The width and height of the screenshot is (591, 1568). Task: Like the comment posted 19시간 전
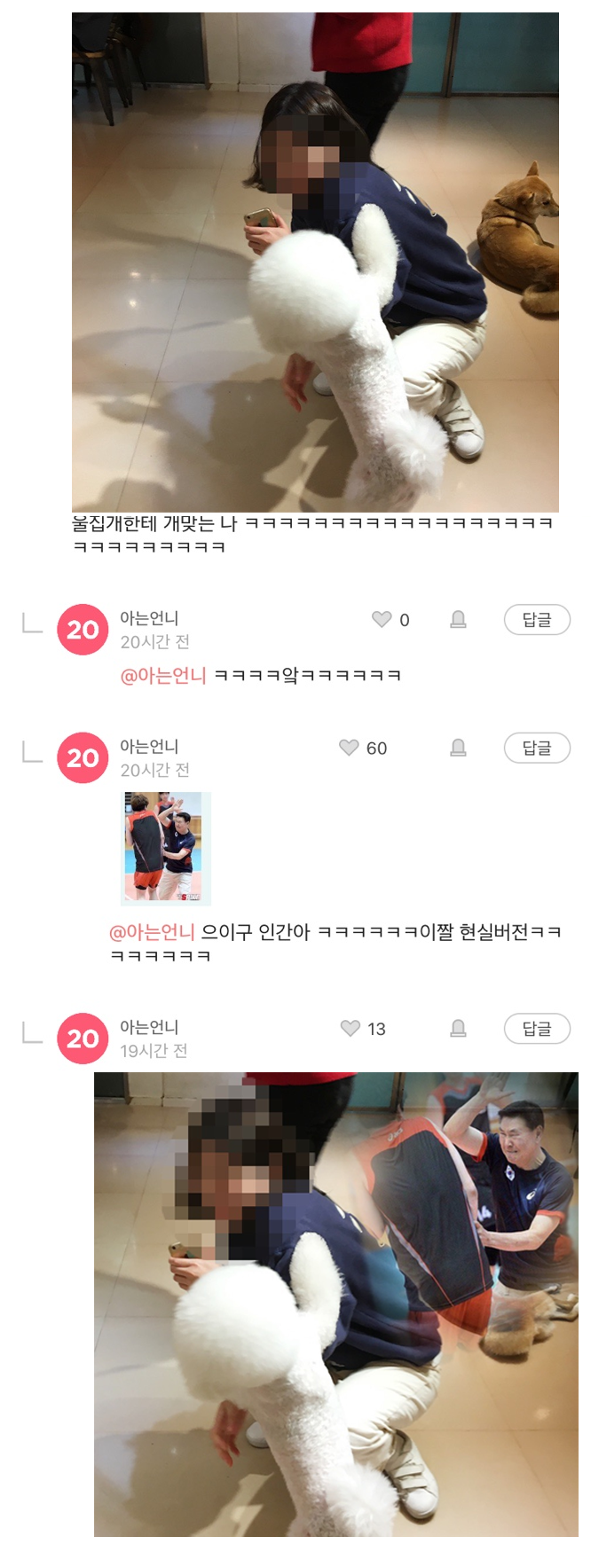(x=351, y=1028)
